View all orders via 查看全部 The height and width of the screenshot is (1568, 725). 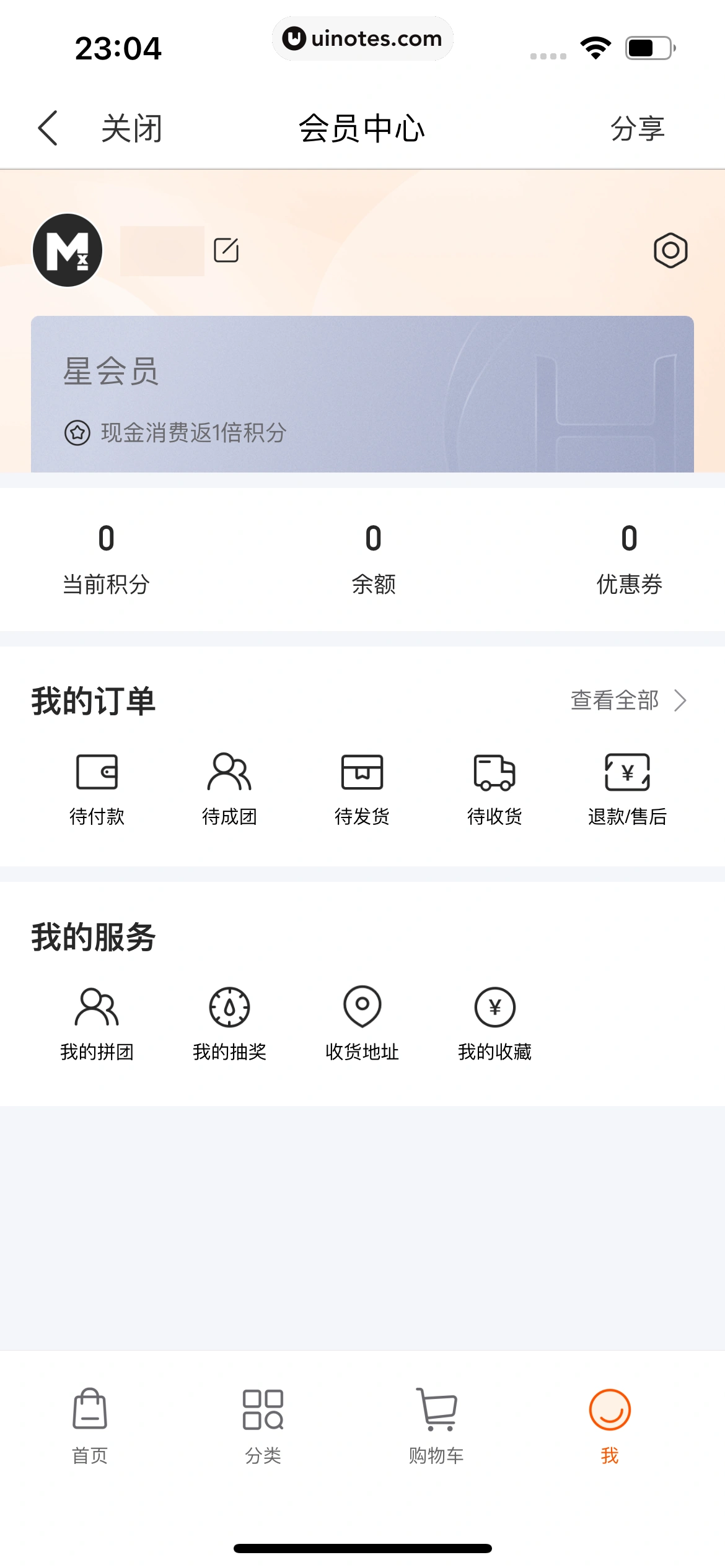[x=627, y=700]
